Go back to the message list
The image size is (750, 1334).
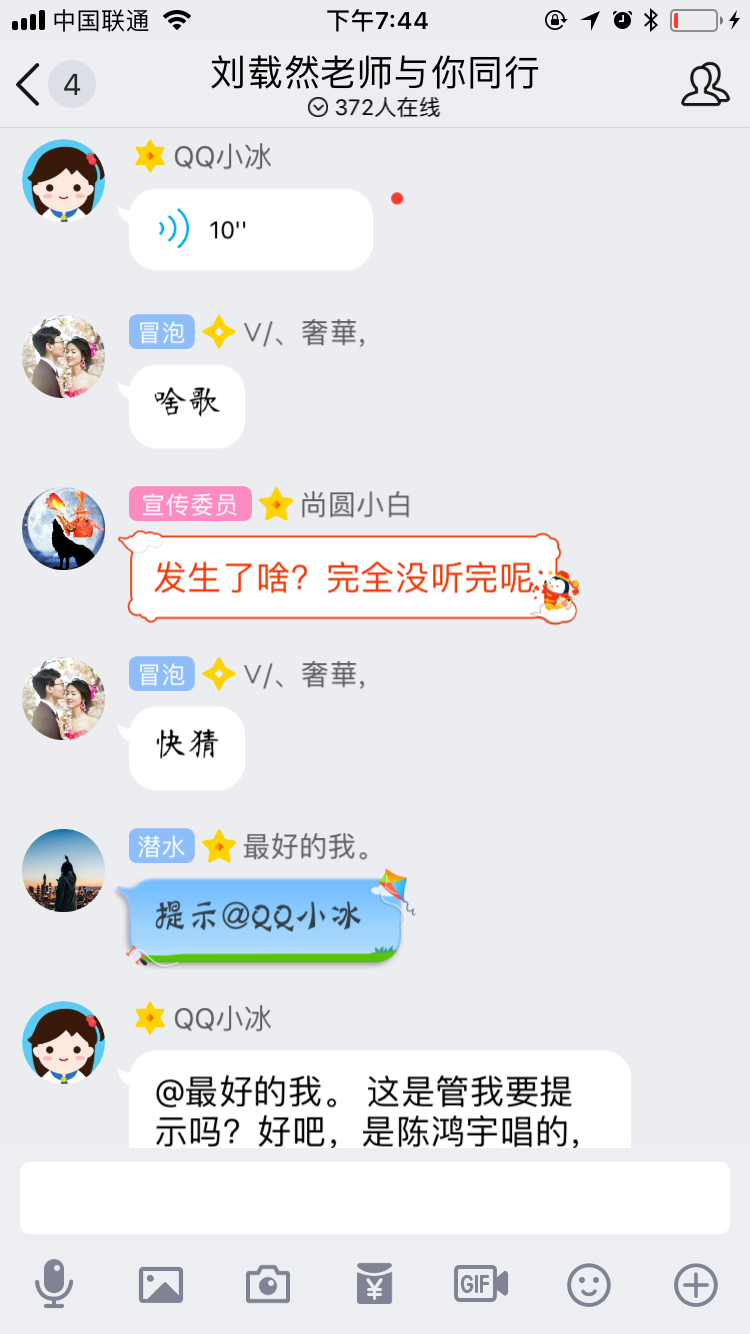[x=30, y=85]
